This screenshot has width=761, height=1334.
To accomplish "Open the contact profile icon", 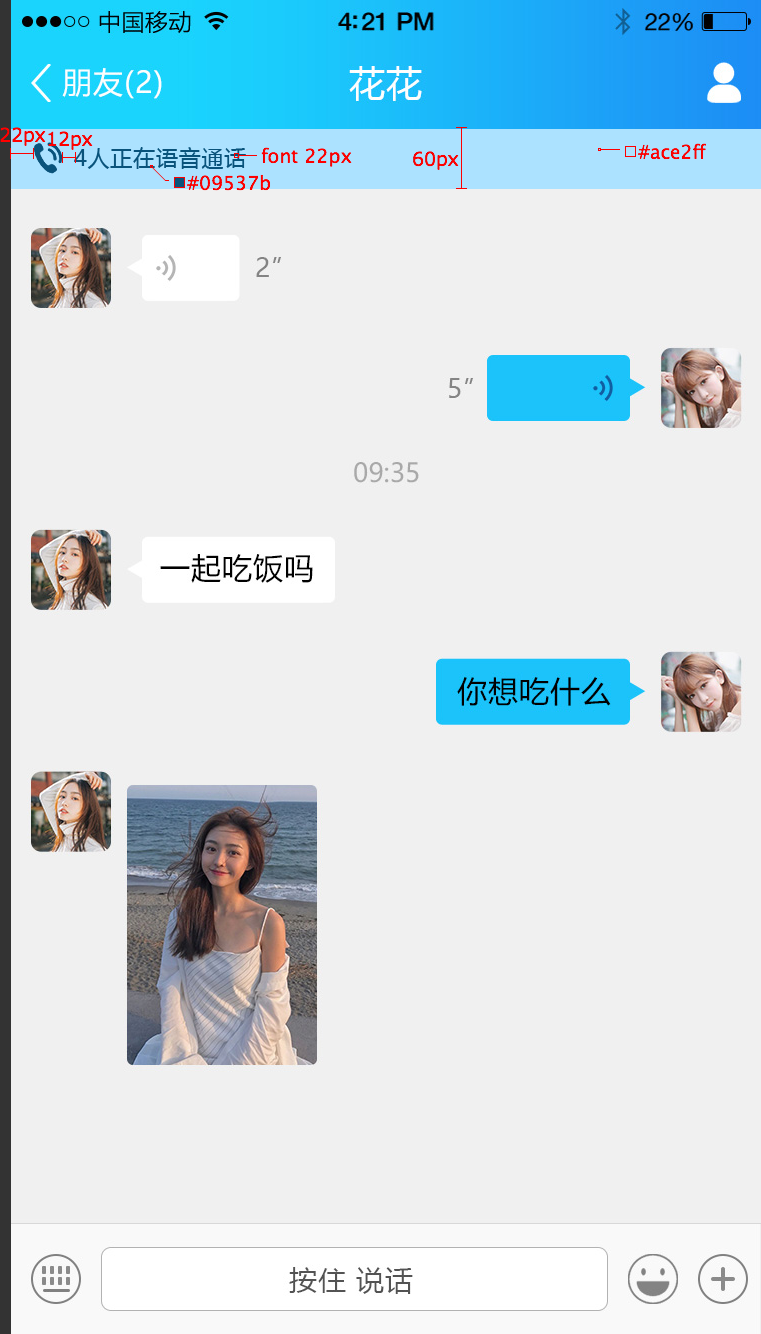I will 724,84.
